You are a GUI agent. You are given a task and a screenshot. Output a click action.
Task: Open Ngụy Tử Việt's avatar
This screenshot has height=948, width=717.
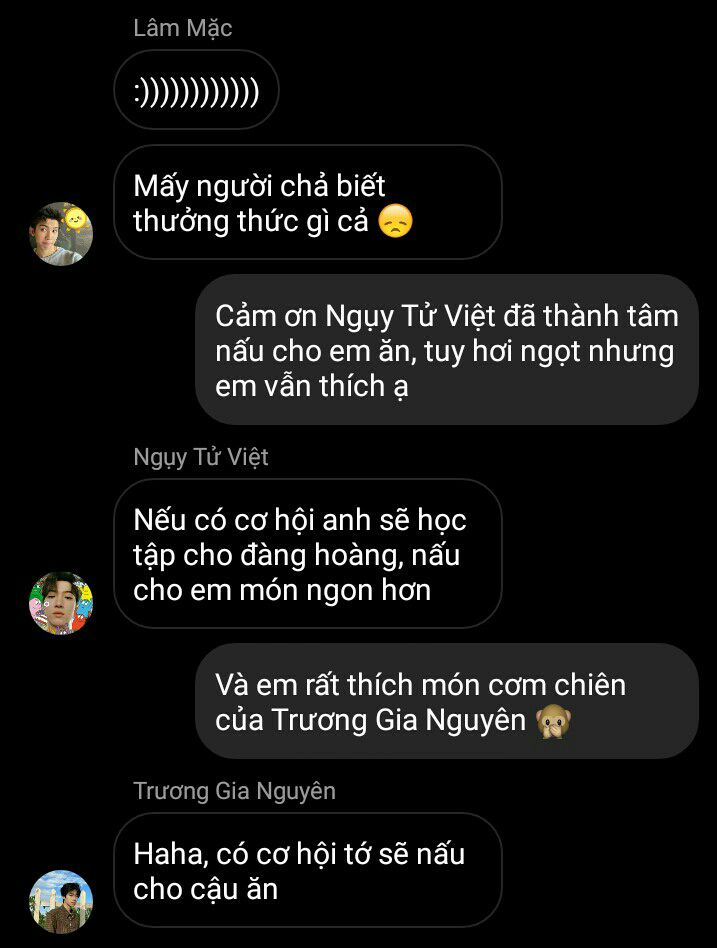tap(61, 603)
